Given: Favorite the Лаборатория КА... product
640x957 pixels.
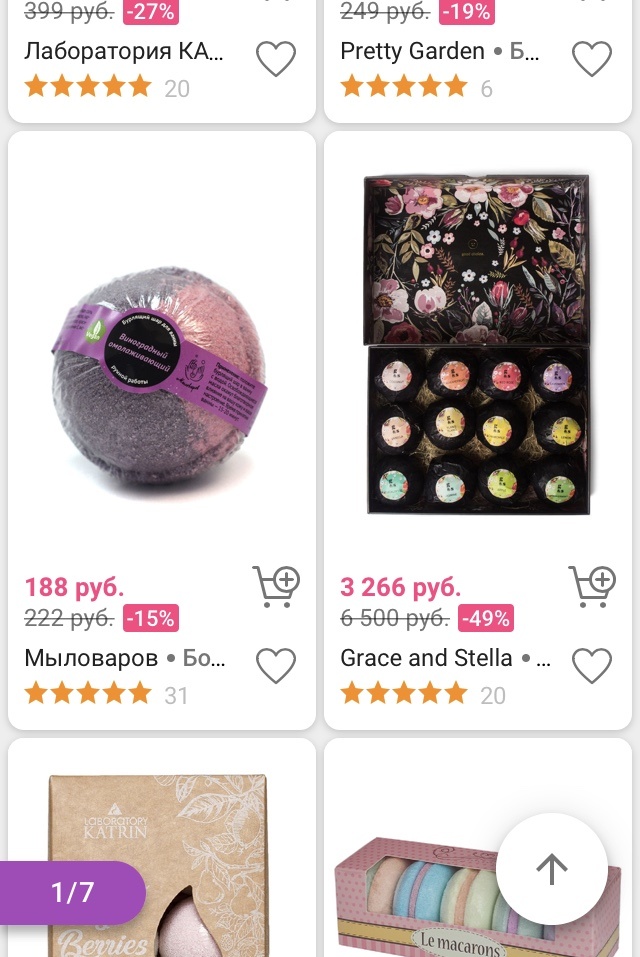Looking at the screenshot, I should pos(276,59).
